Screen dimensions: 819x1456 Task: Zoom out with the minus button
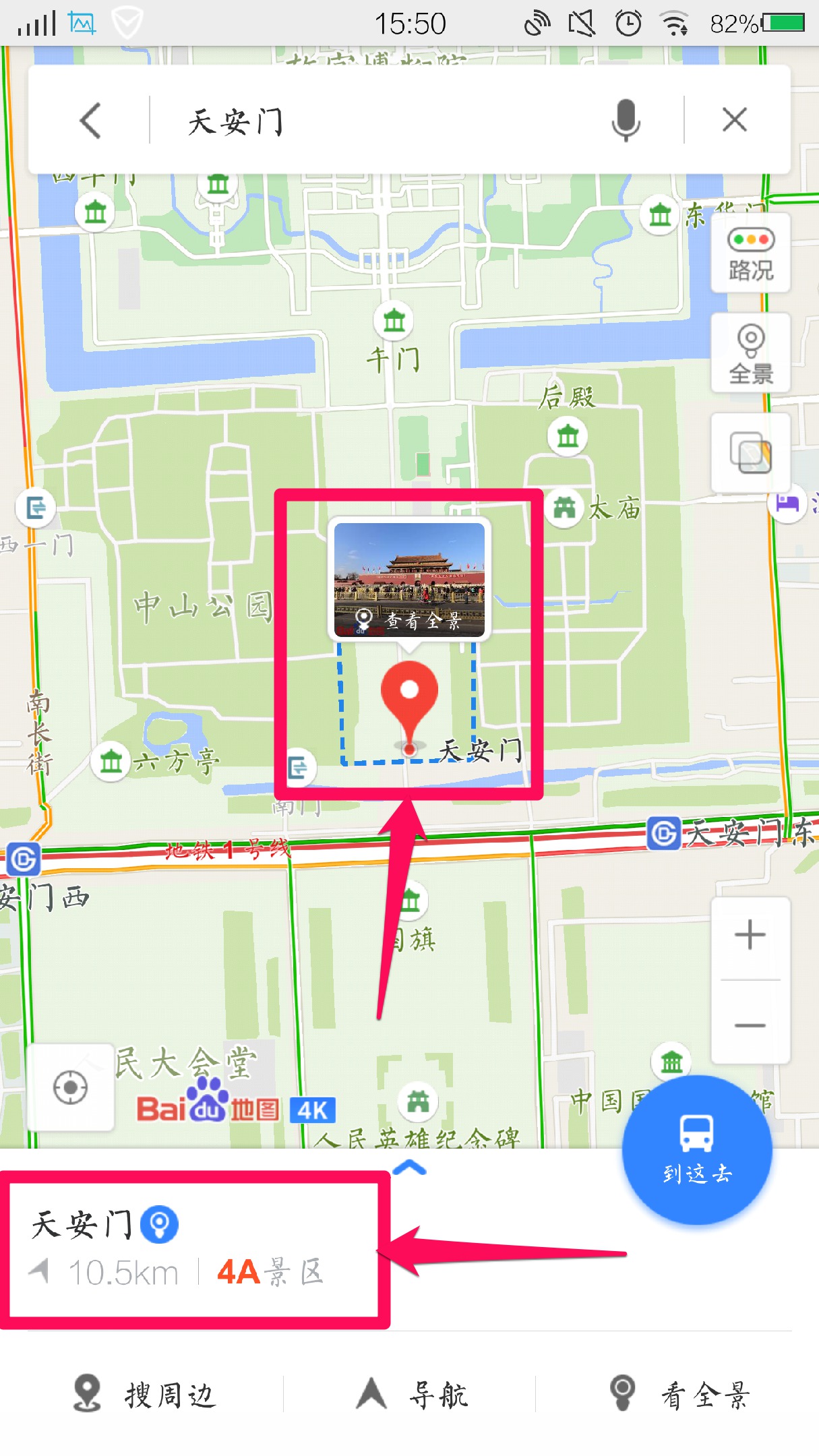[x=750, y=1025]
